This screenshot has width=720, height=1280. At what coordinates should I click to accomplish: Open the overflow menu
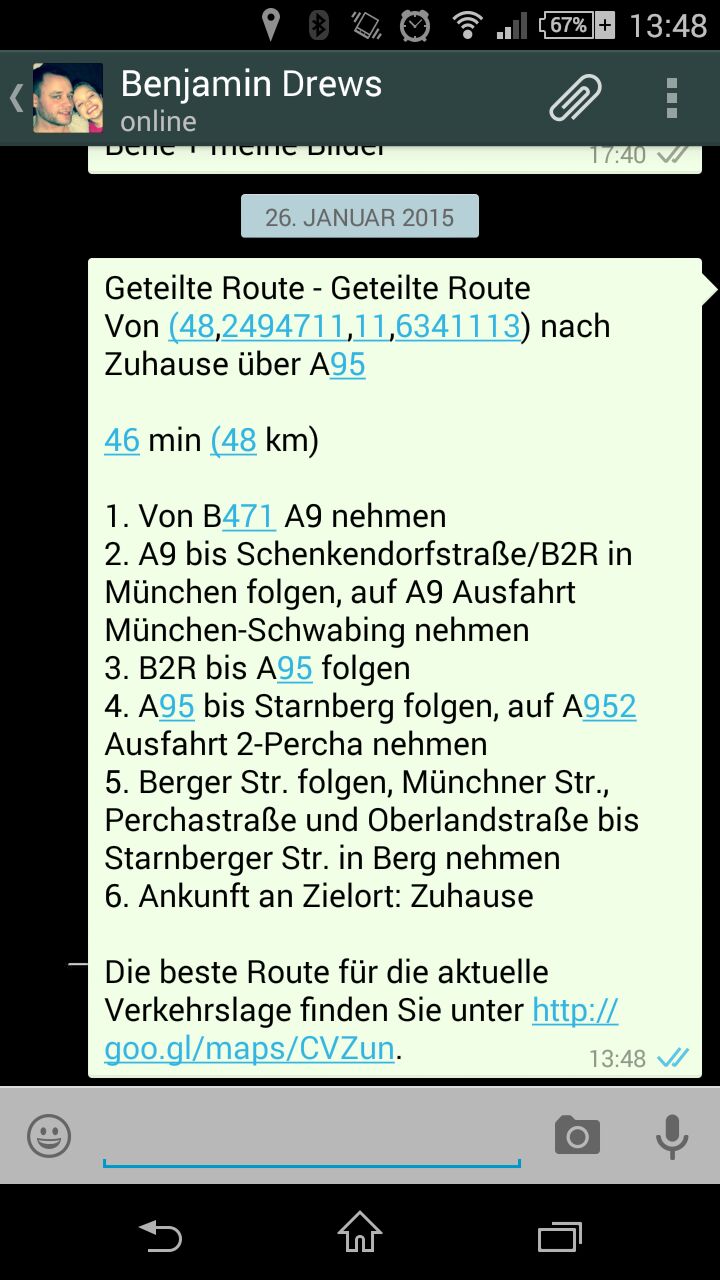coord(671,98)
